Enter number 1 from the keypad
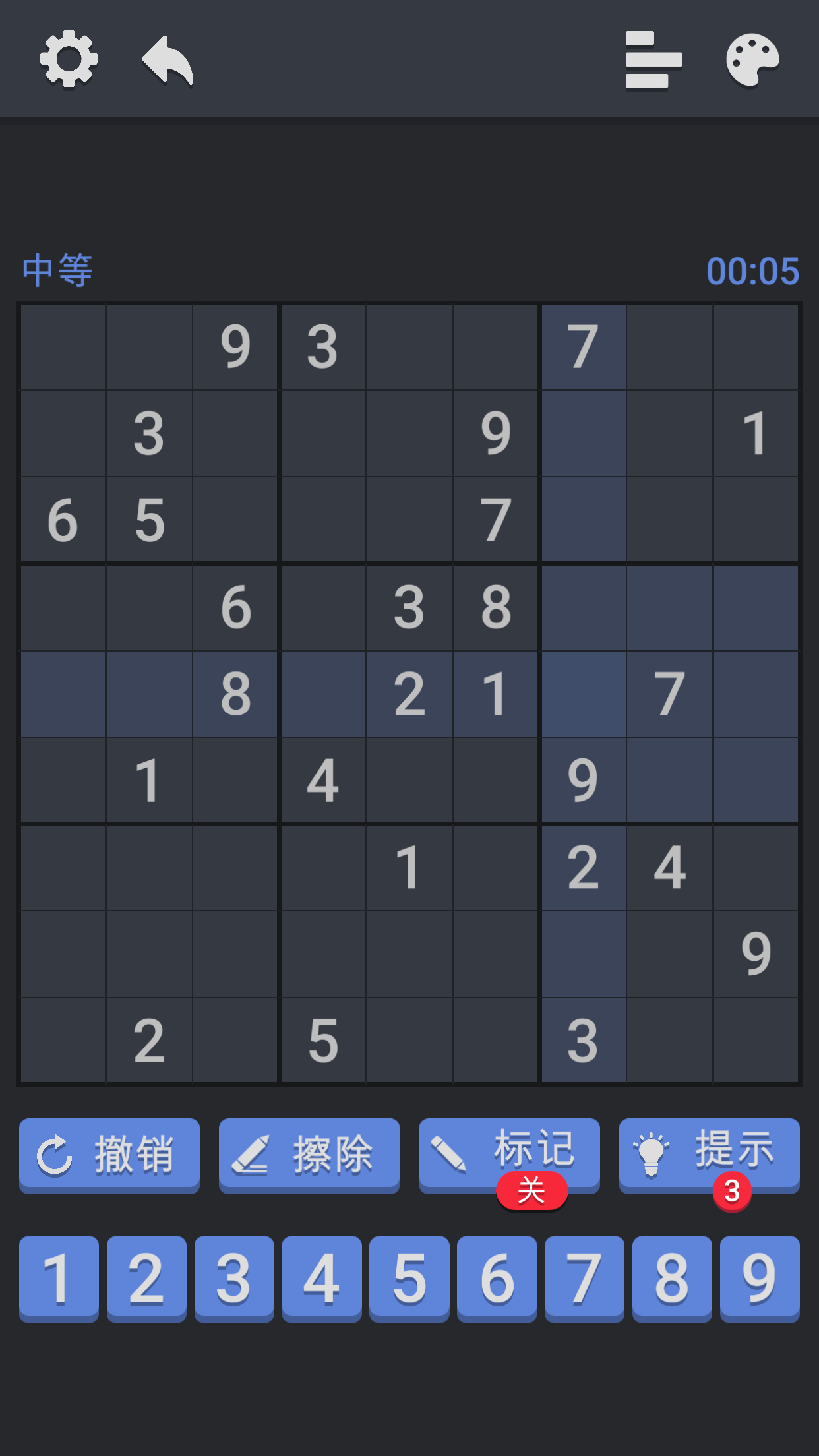The height and width of the screenshot is (1456, 819). pyautogui.click(x=59, y=1279)
